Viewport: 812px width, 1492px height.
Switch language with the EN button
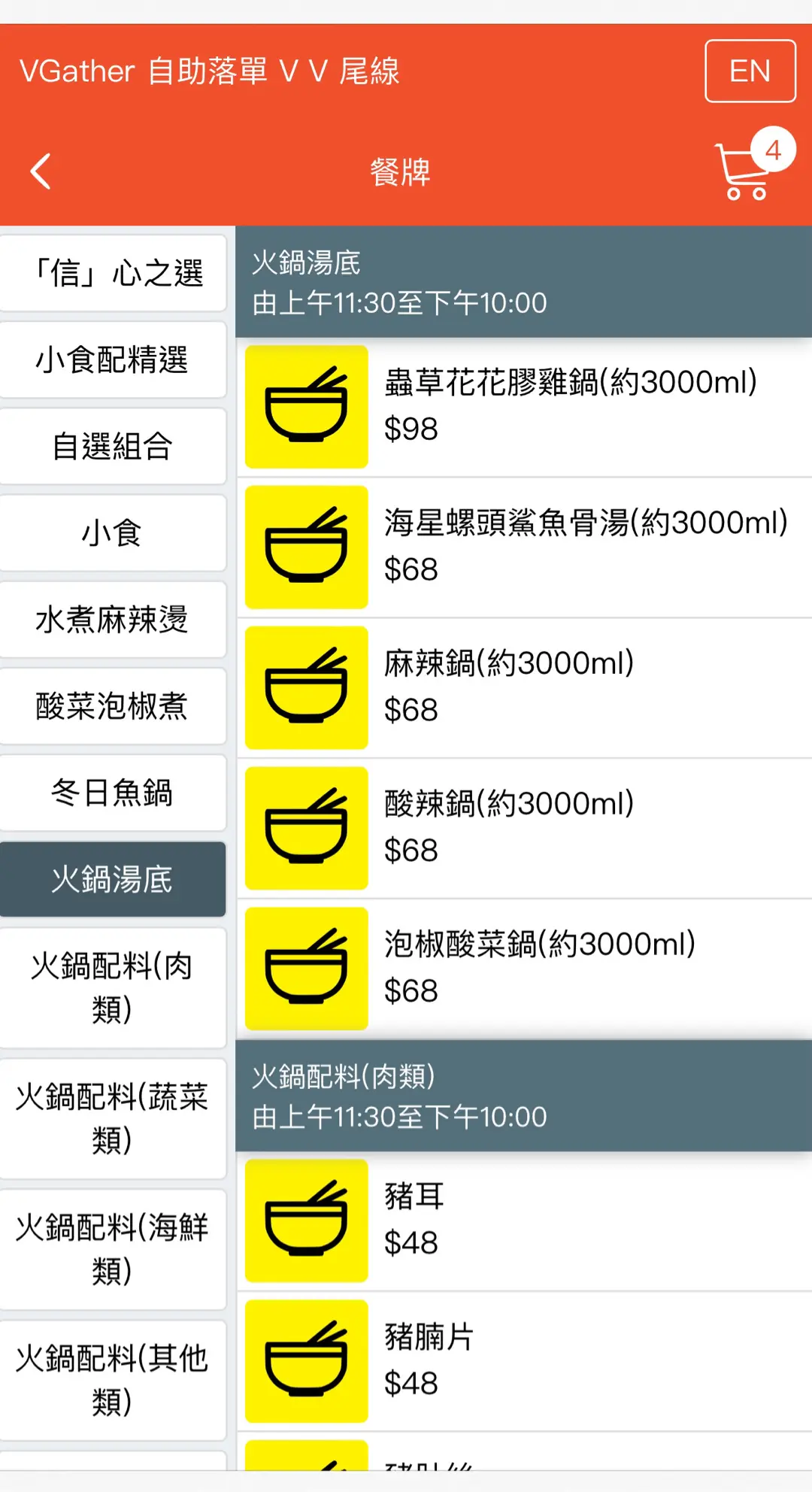point(750,71)
